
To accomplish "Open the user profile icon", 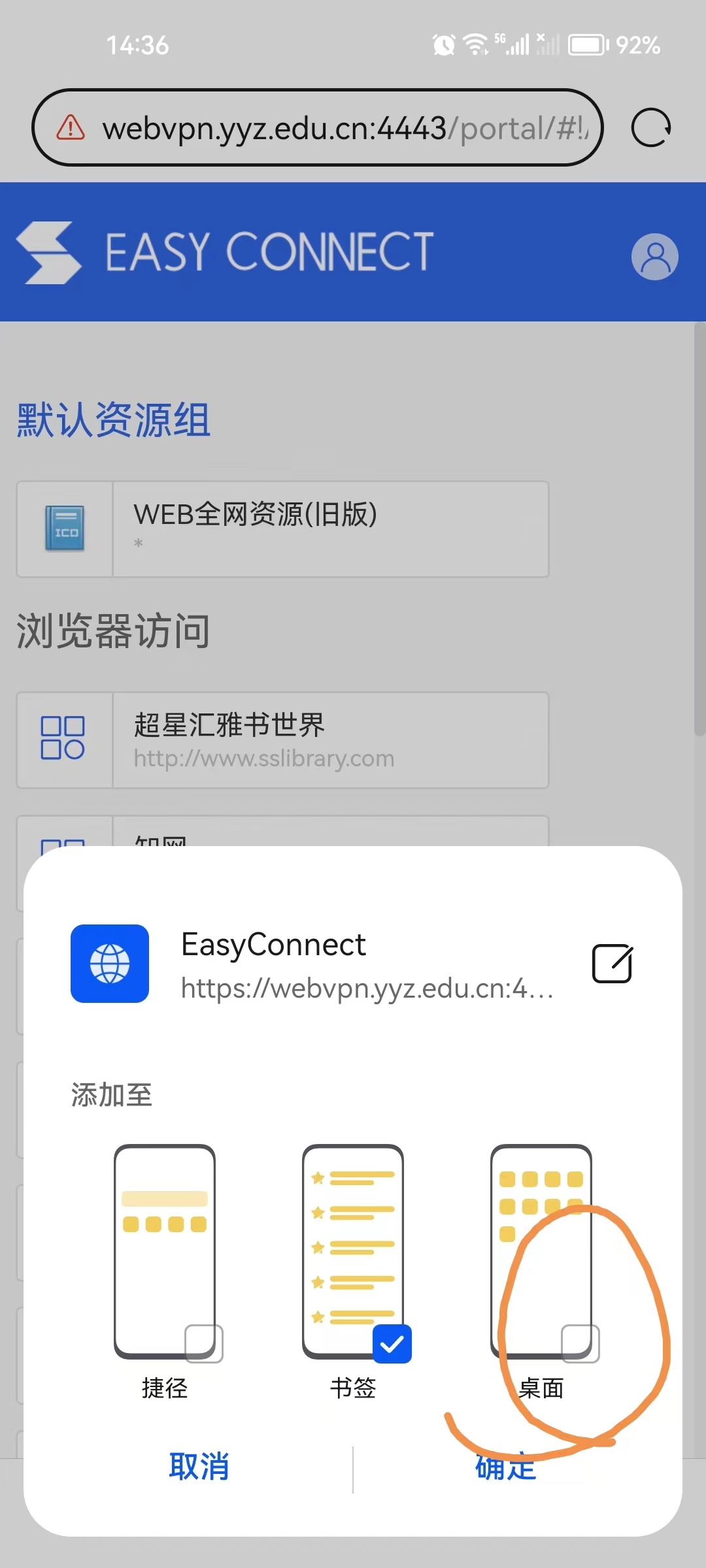I will (x=654, y=257).
